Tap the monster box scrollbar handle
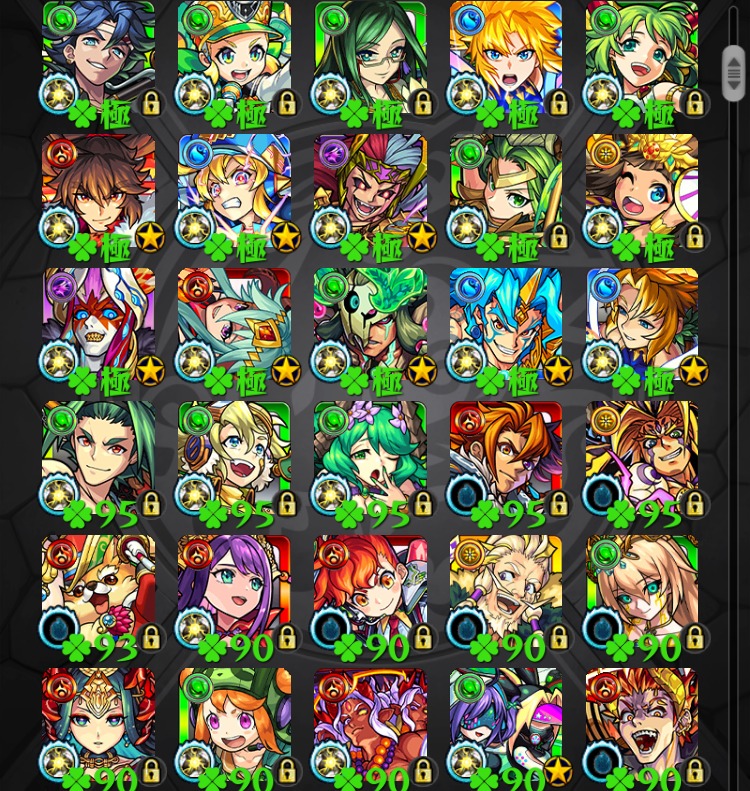This screenshot has width=750, height=791. click(734, 72)
